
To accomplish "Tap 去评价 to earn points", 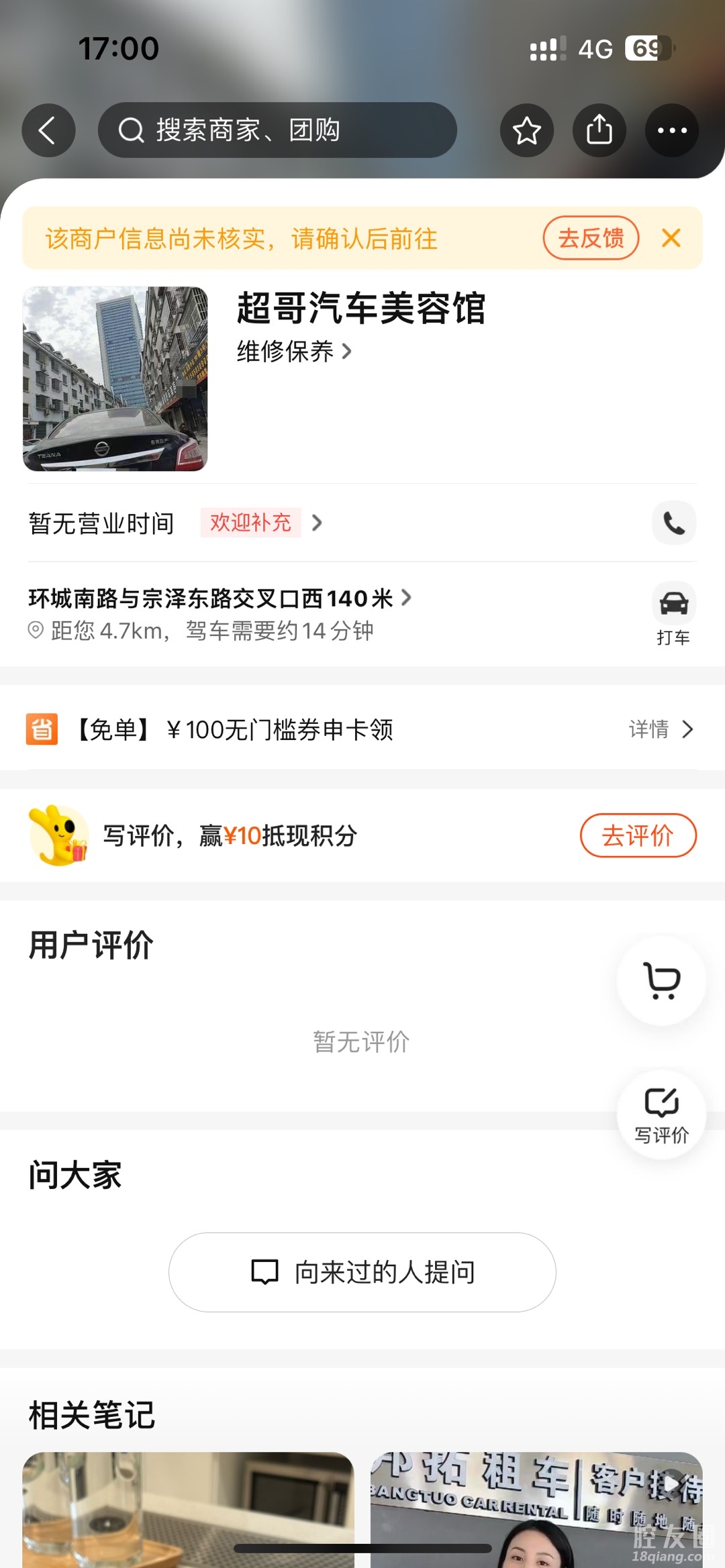I will tap(638, 835).
